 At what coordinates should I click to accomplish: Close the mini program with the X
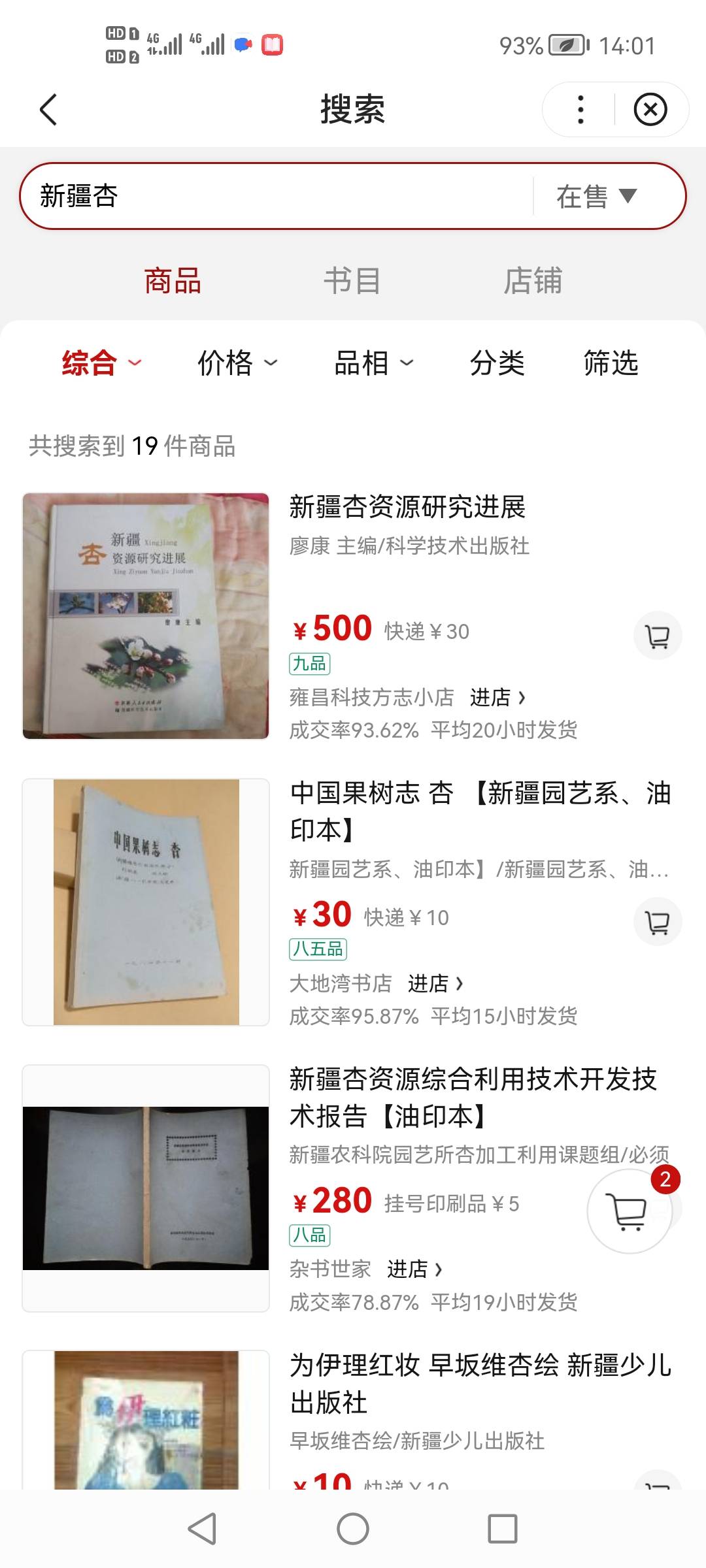click(650, 109)
